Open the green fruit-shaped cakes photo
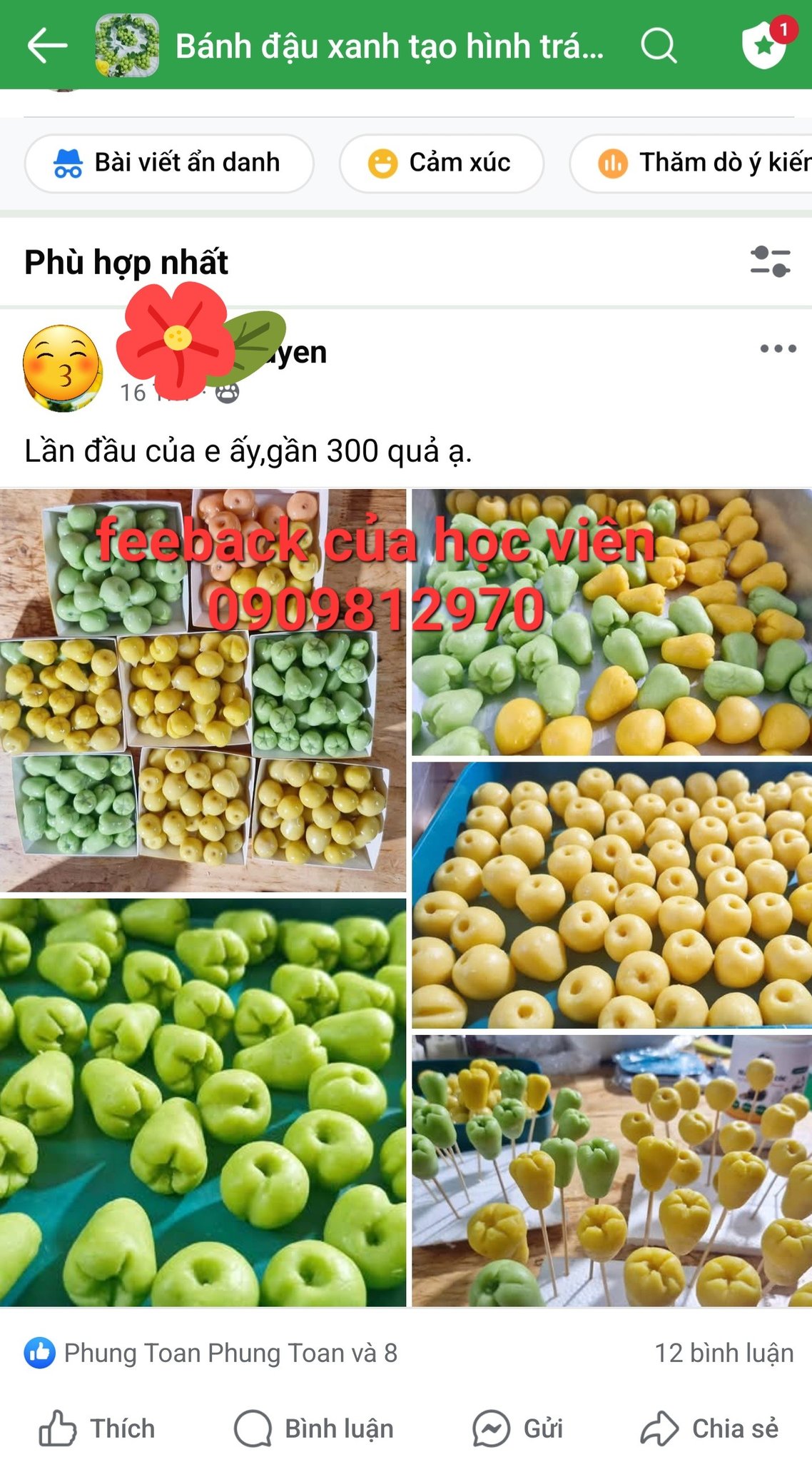 203,1102
